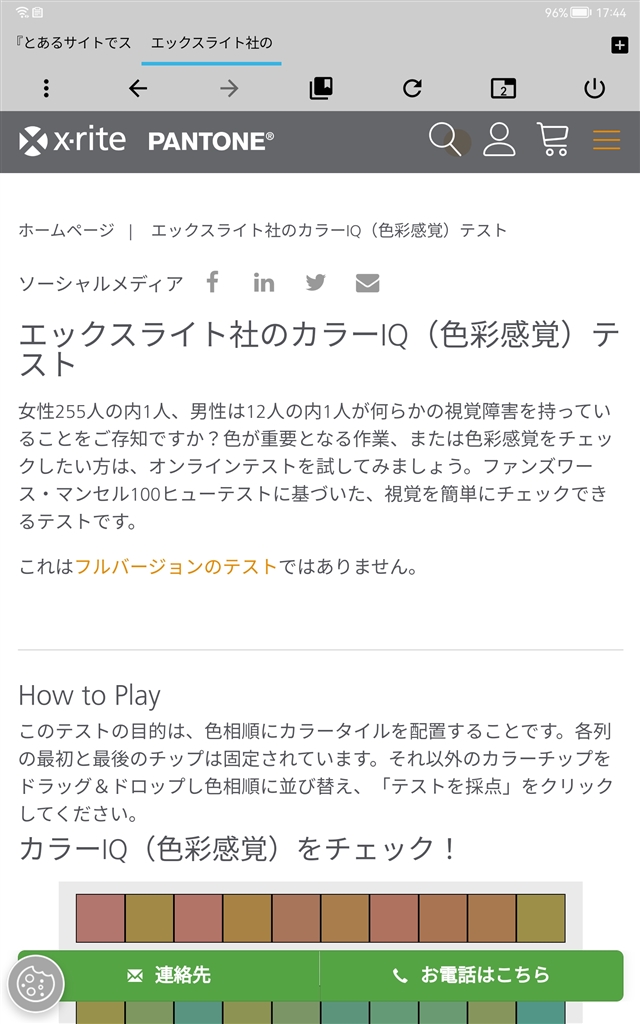
Task: Share this page on Facebook
Action: pyautogui.click(x=212, y=282)
